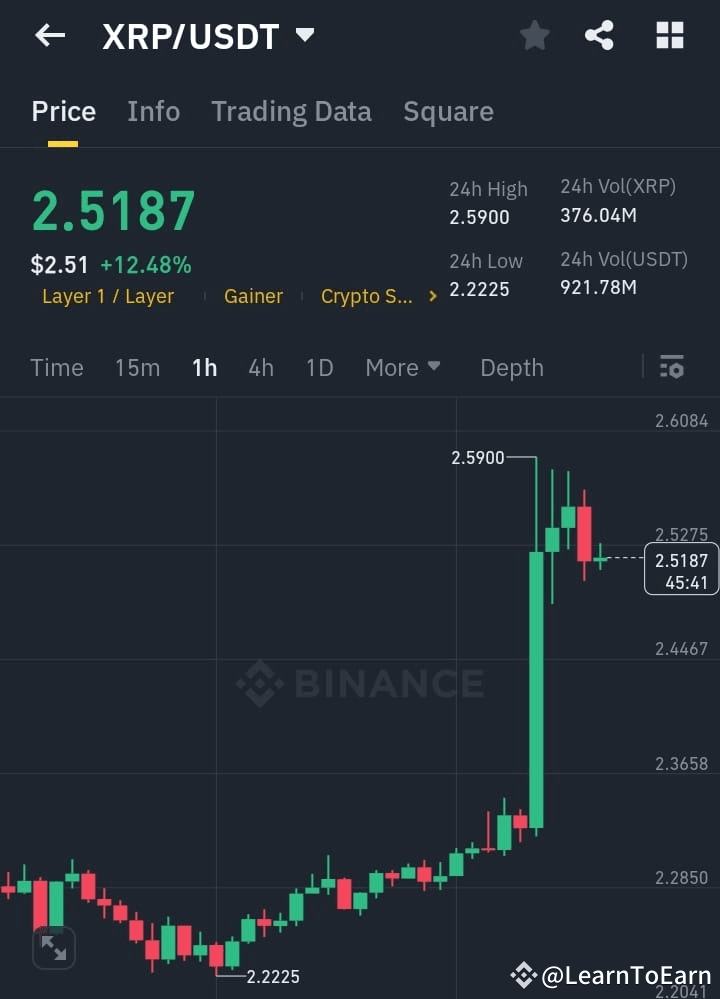Select the 15m timeframe
Viewport: 720px width, 999px height.
[x=137, y=368]
